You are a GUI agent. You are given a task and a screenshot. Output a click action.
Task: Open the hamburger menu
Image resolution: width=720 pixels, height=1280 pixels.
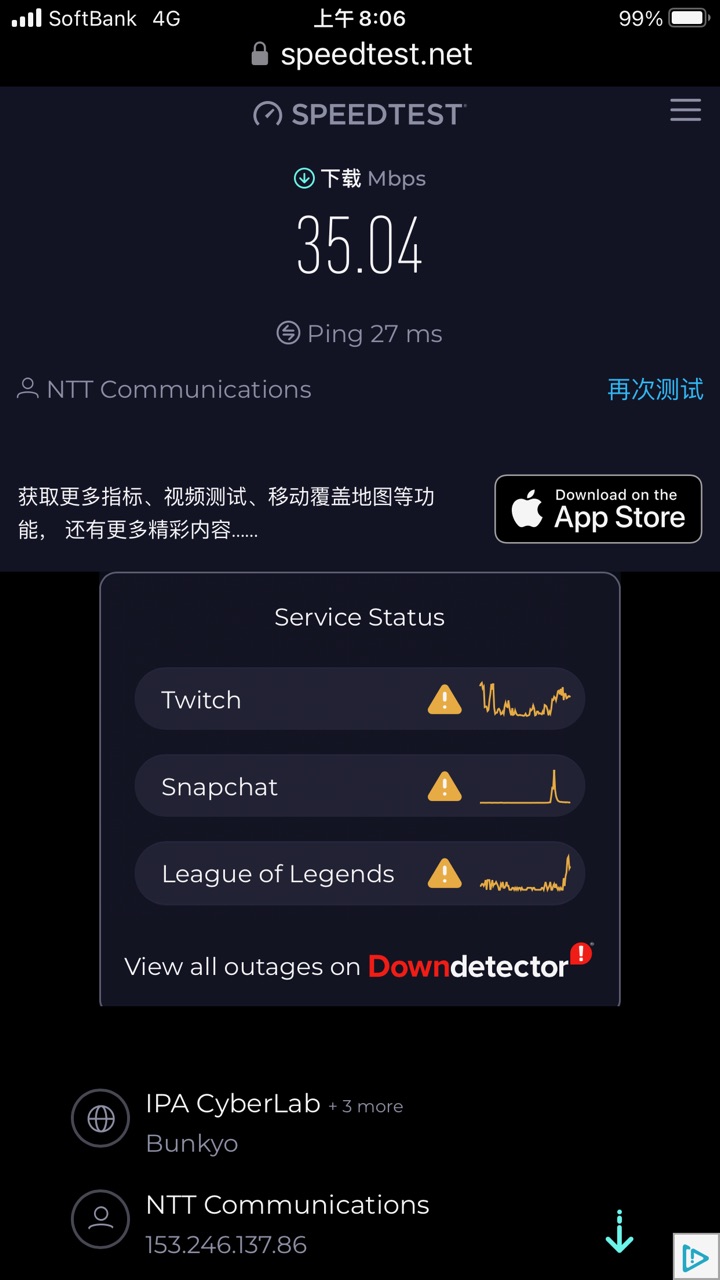(x=685, y=110)
